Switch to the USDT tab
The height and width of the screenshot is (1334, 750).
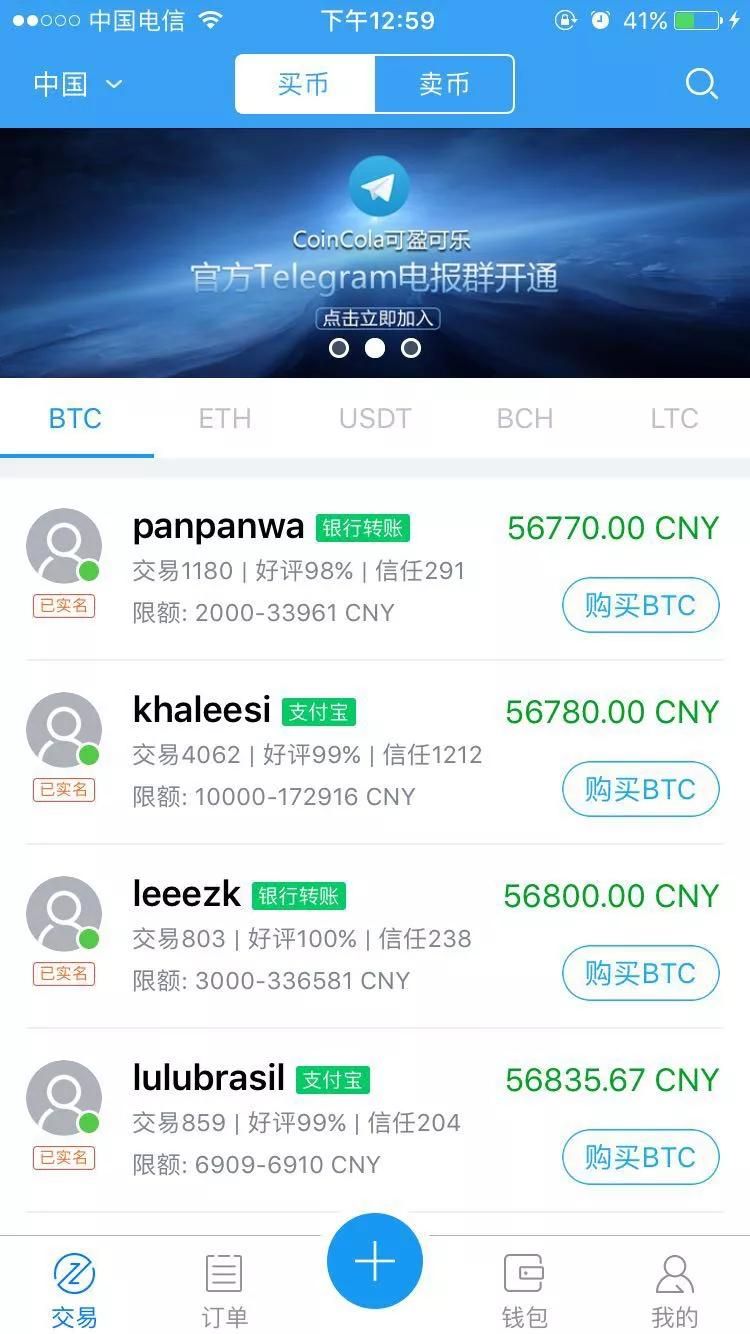(x=375, y=418)
